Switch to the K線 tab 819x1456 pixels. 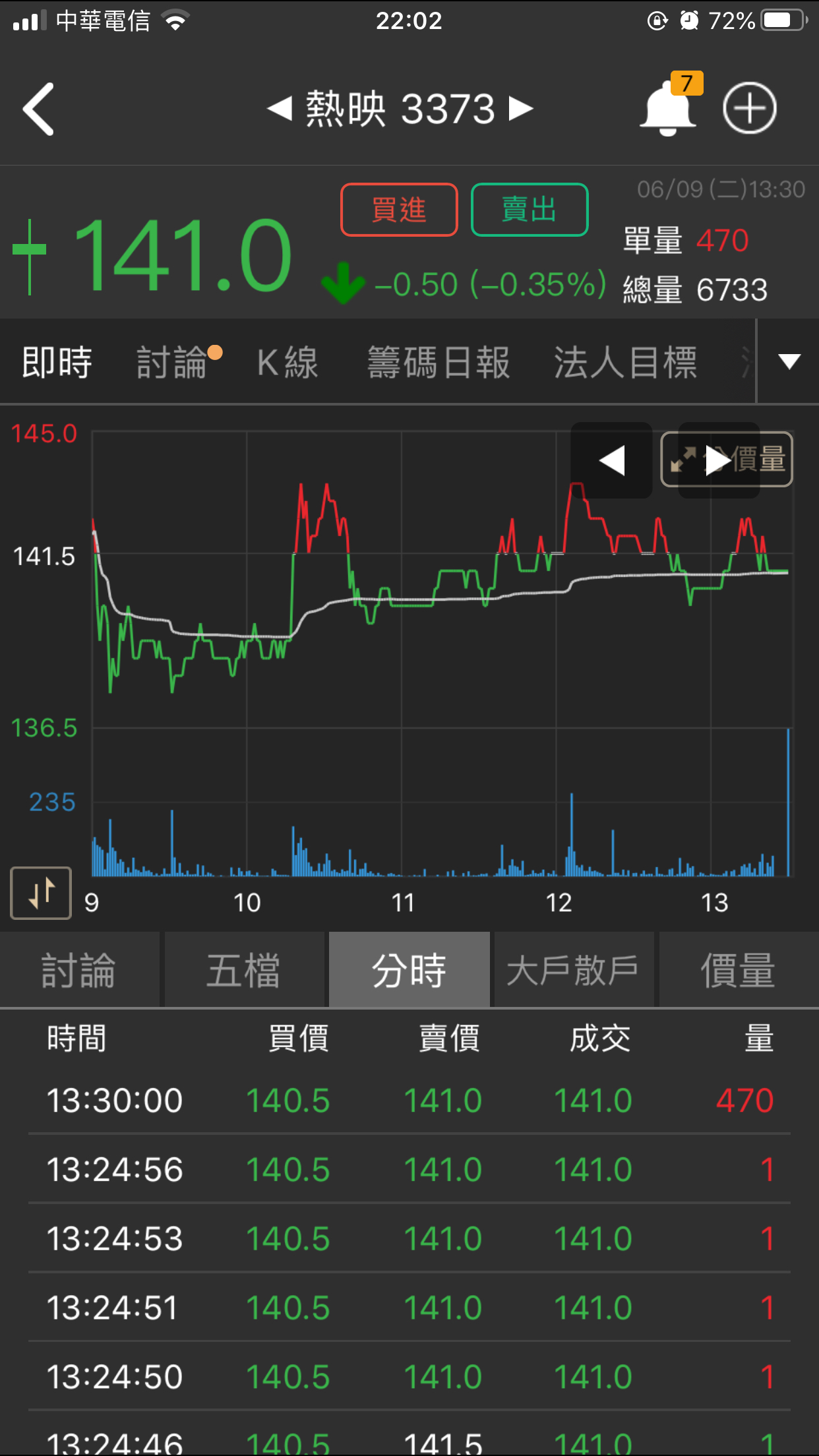tap(288, 362)
